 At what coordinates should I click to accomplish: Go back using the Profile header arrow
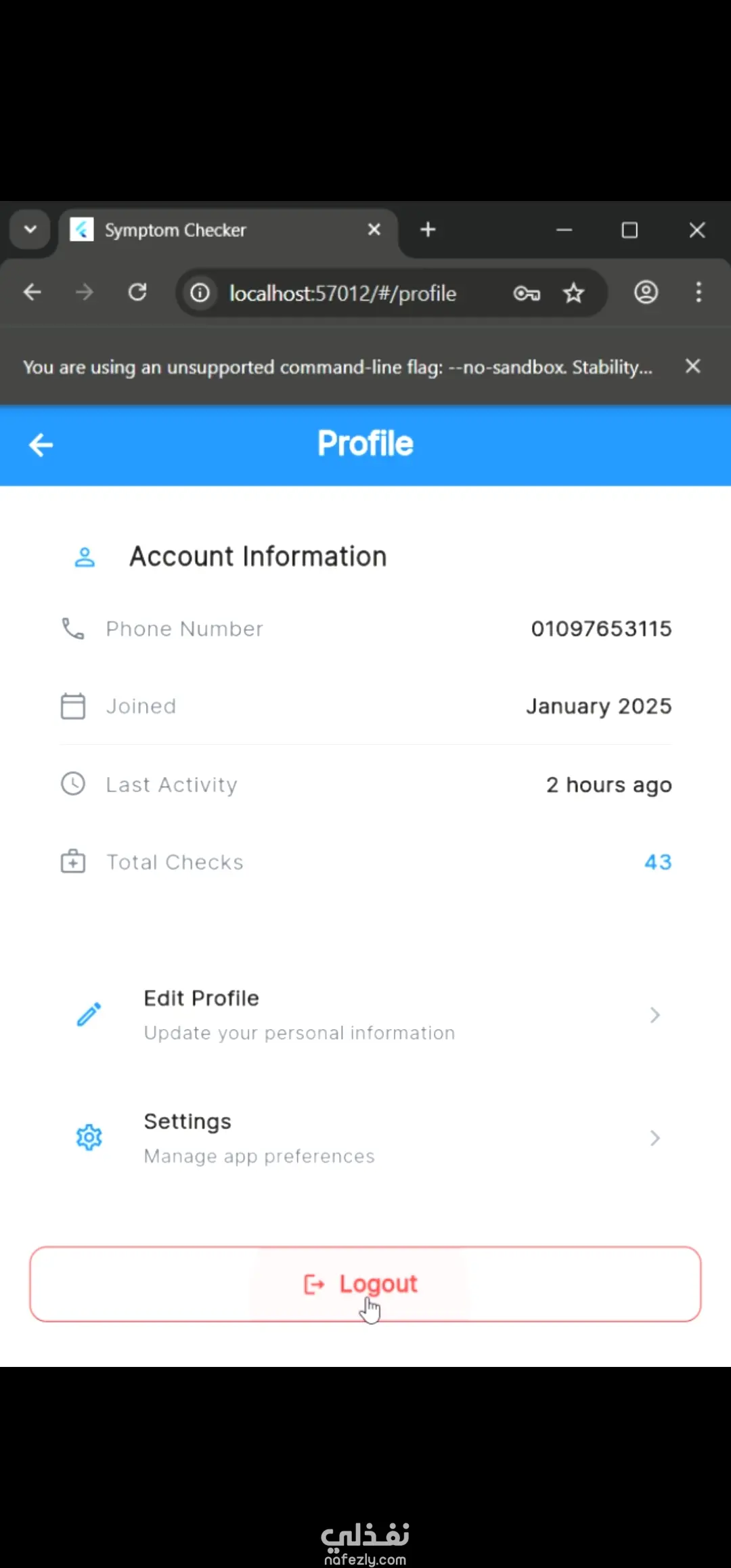(41, 445)
